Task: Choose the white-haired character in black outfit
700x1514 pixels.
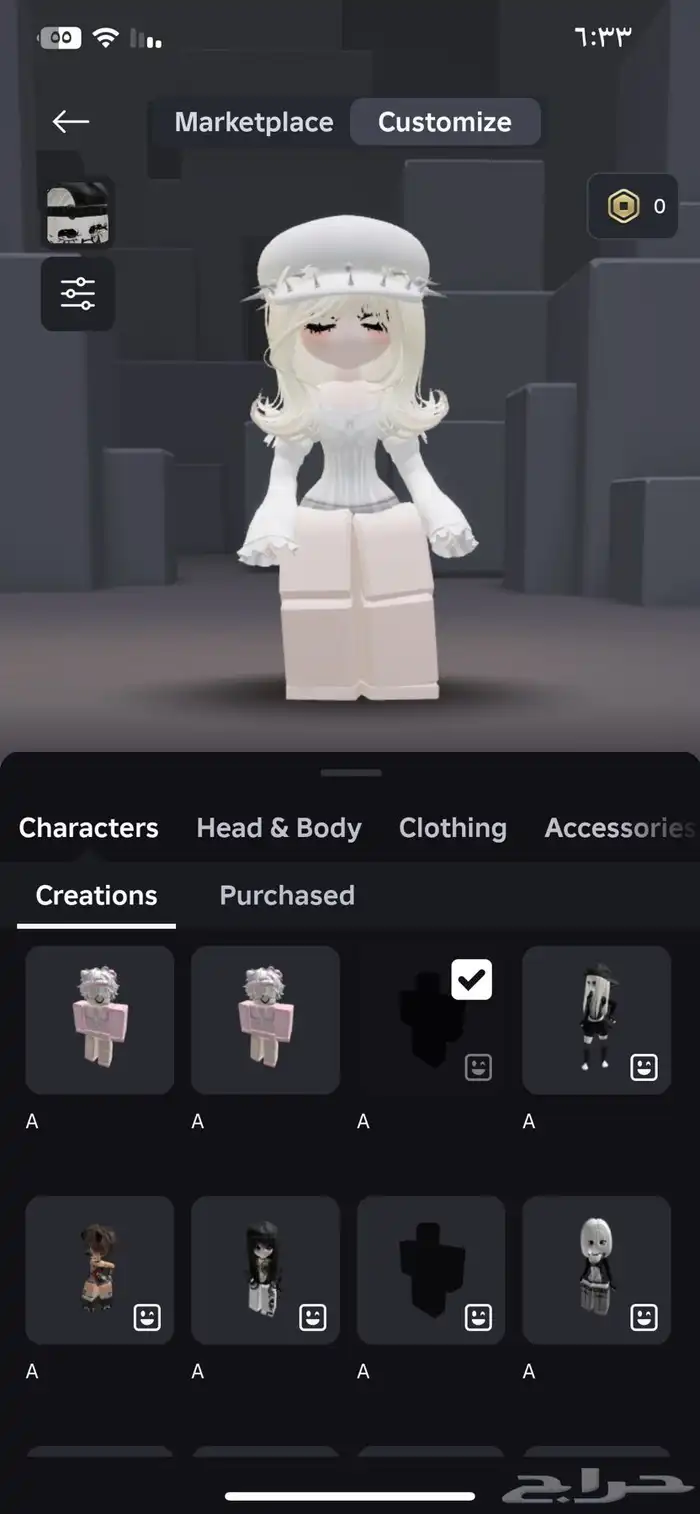Action: click(x=596, y=1269)
